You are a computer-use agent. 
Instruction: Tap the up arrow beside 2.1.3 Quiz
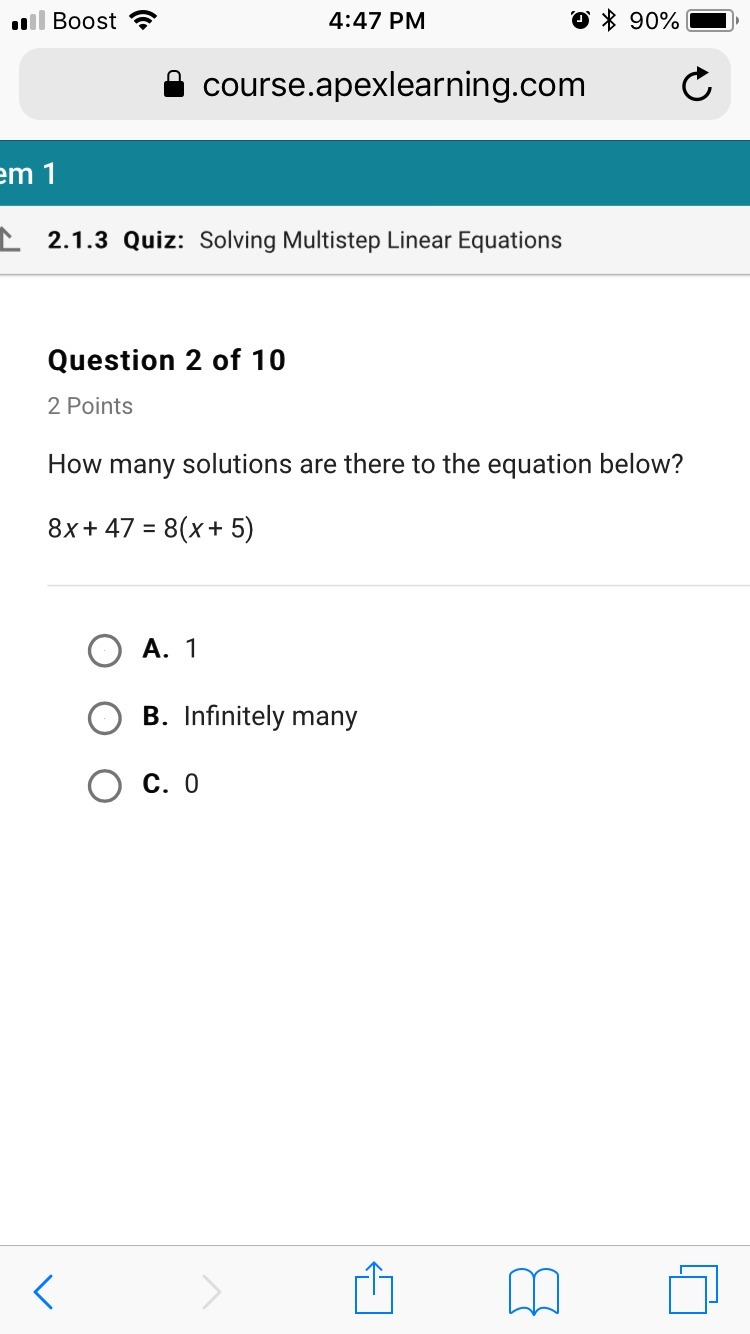(x=10, y=240)
